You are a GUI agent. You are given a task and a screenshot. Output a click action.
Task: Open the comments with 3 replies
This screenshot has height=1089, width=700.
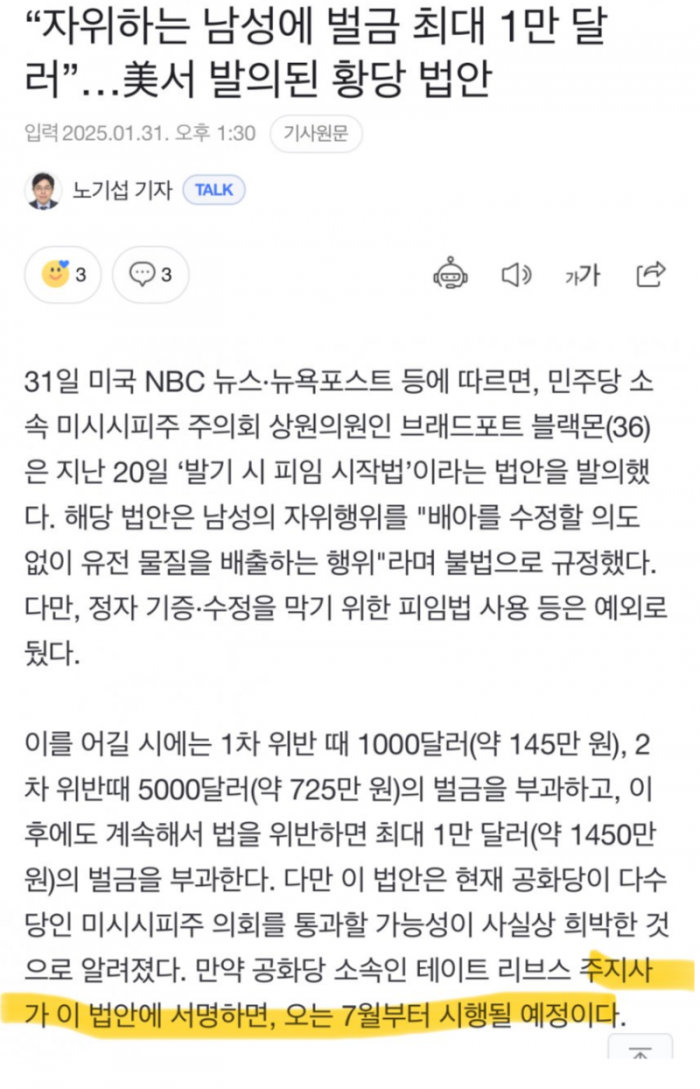point(151,274)
